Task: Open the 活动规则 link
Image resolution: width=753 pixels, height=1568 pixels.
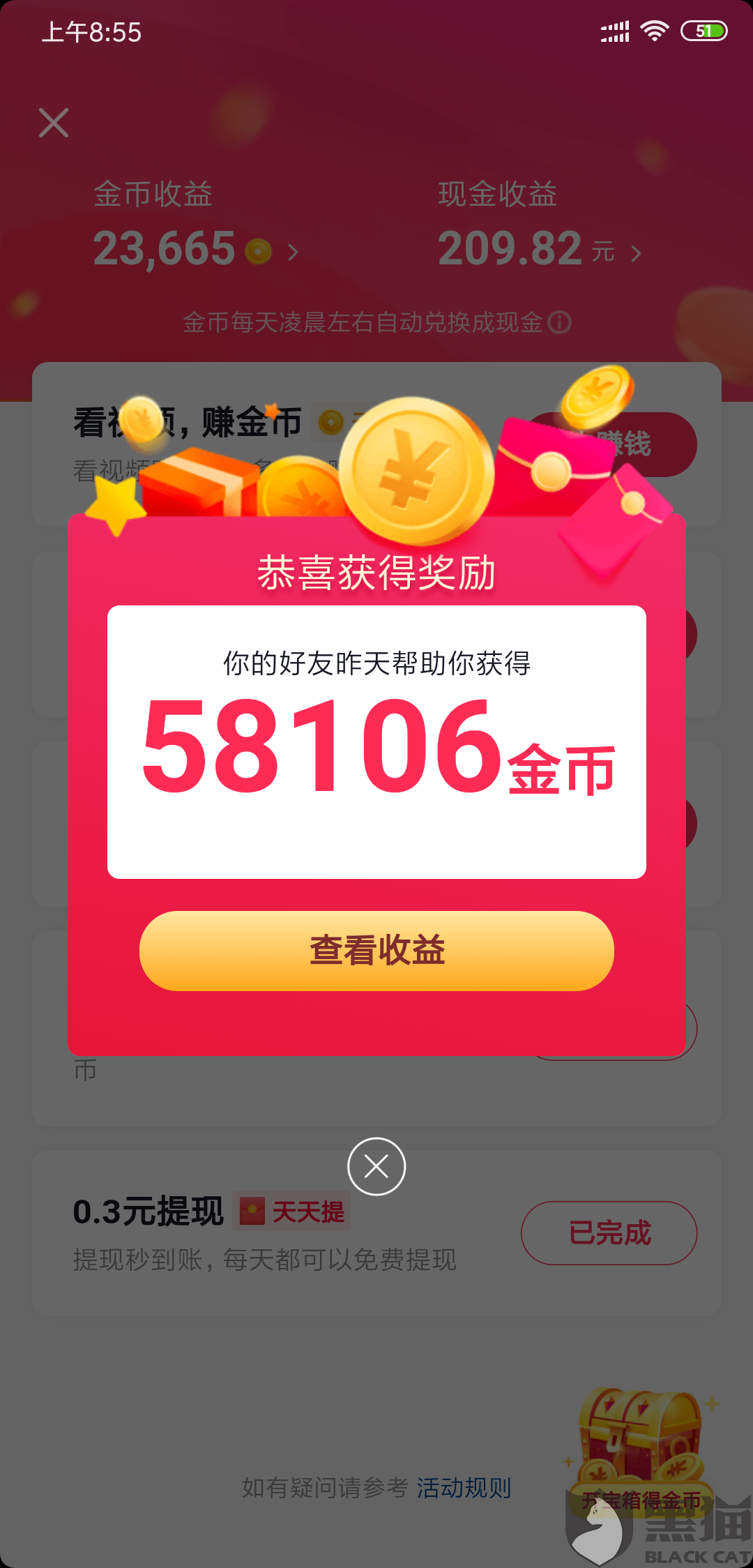Action: [464, 1488]
